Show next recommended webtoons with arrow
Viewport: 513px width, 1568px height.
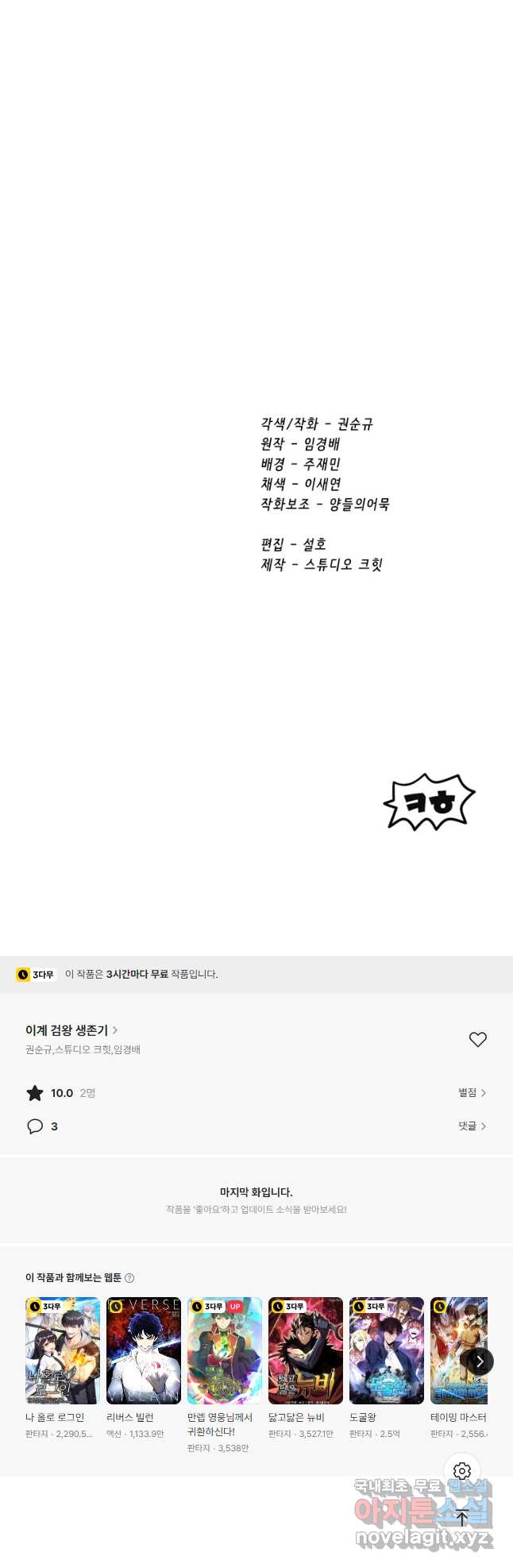pos(479,1361)
